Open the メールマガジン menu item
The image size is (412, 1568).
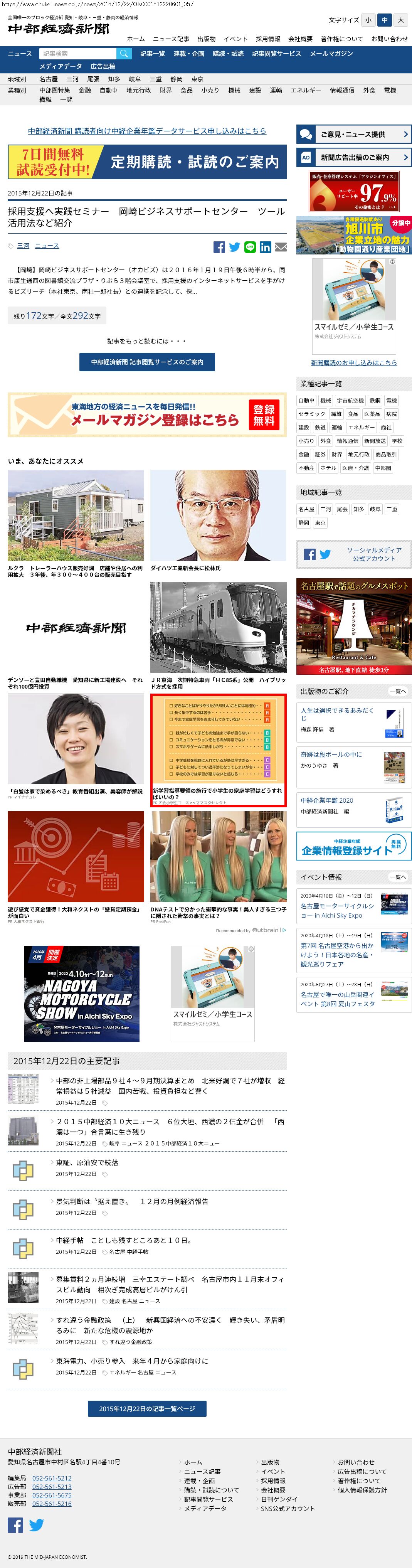pyautogui.click(x=331, y=54)
